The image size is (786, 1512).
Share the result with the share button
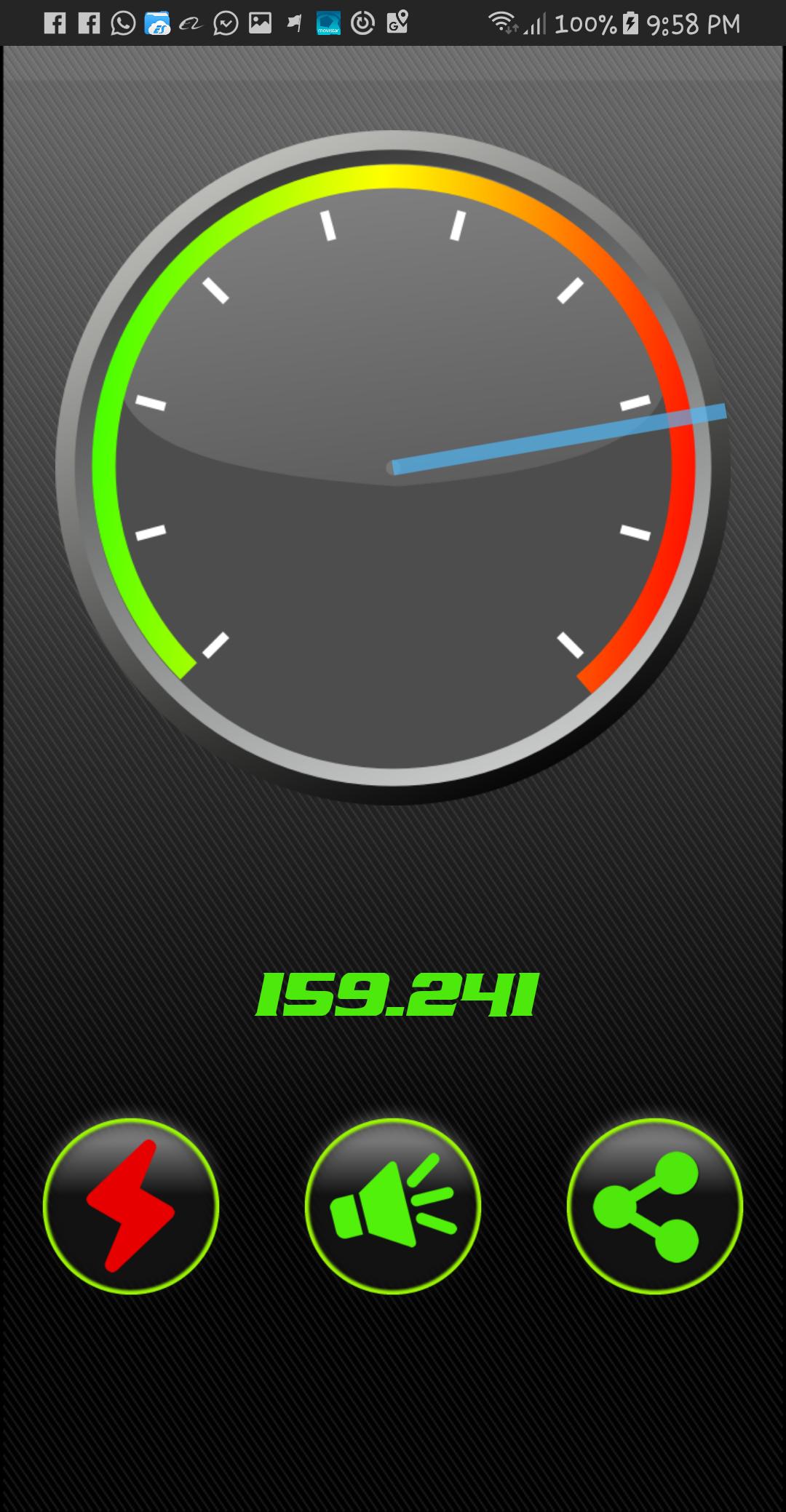[x=654, y=1206]
